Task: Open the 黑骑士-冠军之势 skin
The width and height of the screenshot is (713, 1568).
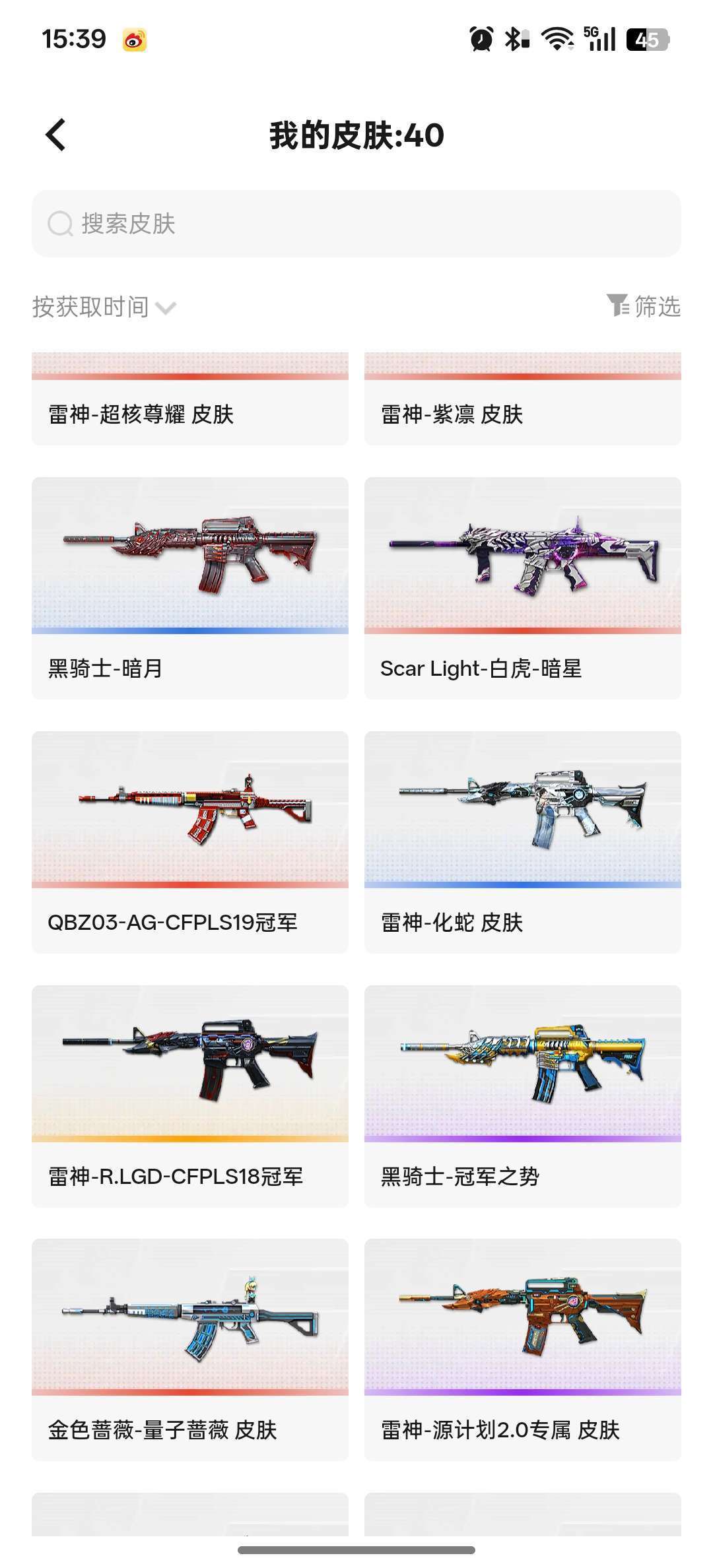Action: tap(522, 1095)
